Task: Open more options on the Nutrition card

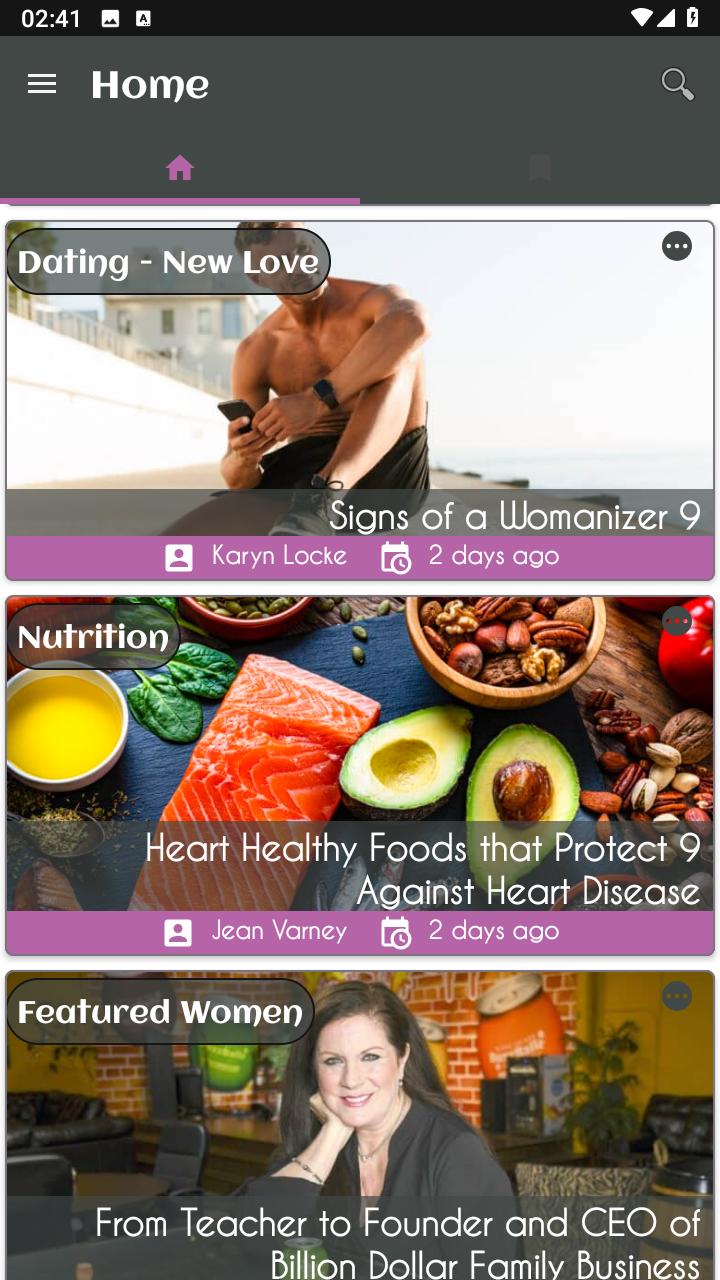Action: click(677, 621)
